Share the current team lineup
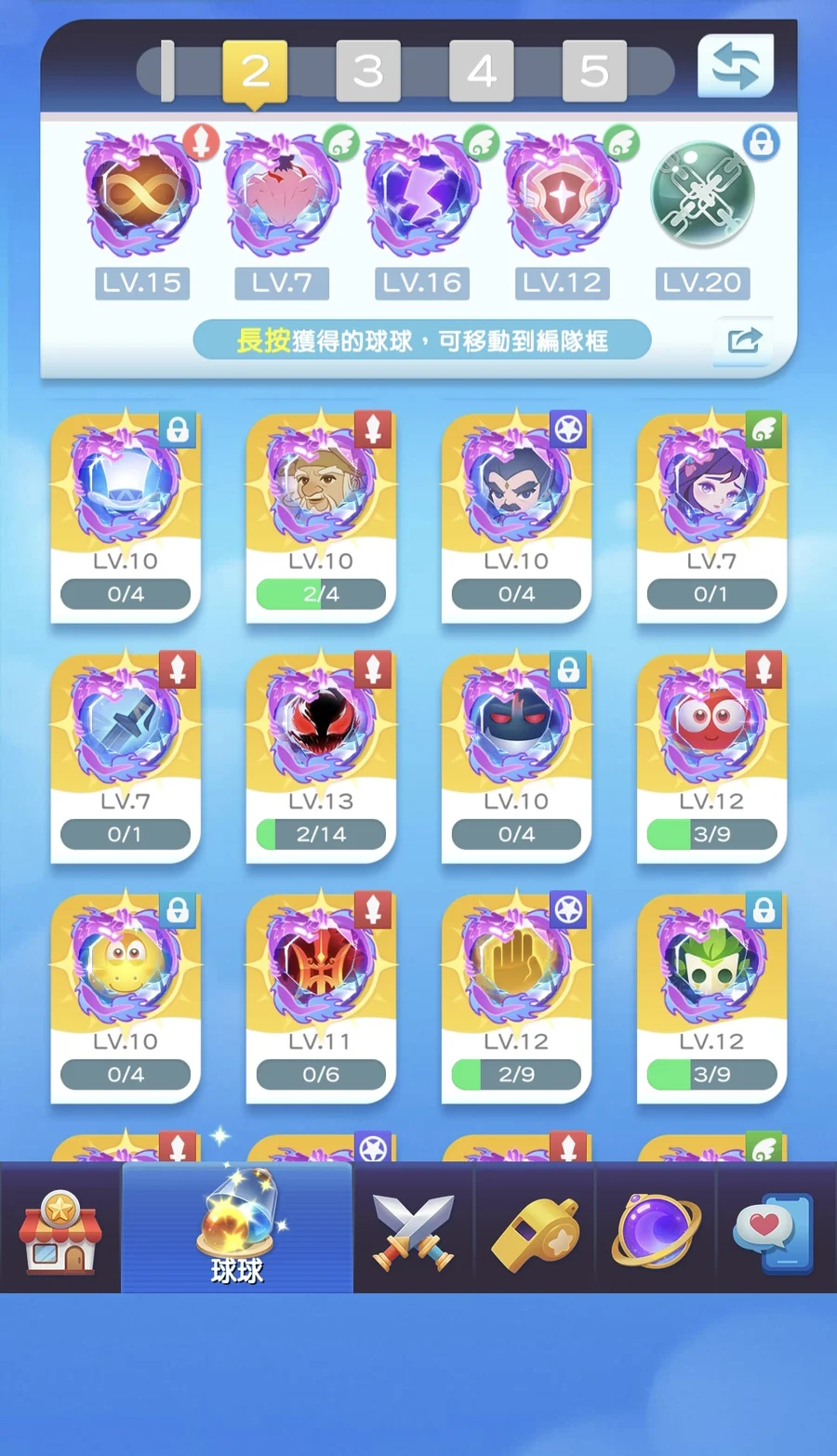This screenshot has width=837, height=1456. tap(743, 341)
